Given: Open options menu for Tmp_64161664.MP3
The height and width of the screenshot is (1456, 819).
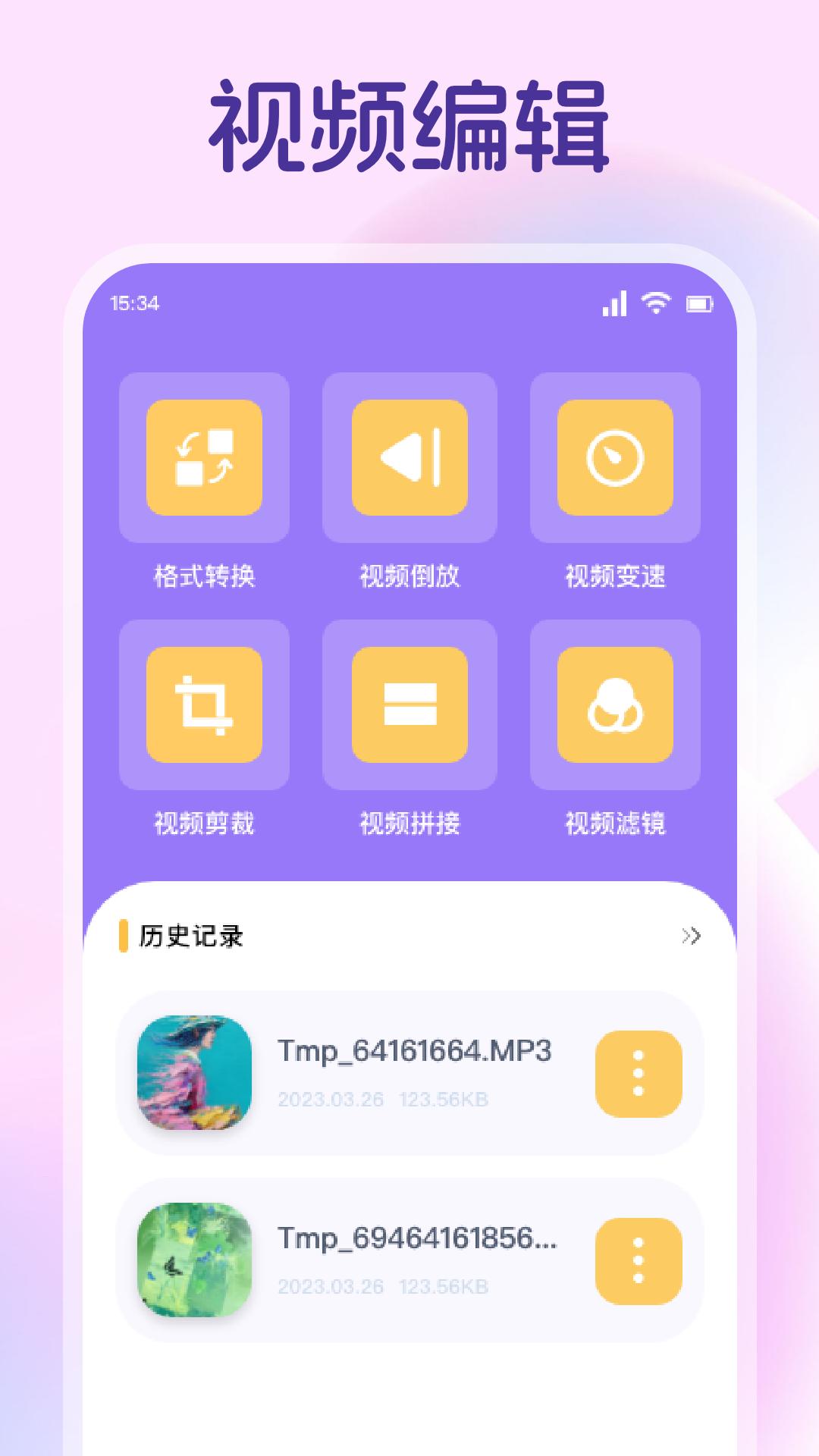Looking at the screenshot, I should point(639,1073).
